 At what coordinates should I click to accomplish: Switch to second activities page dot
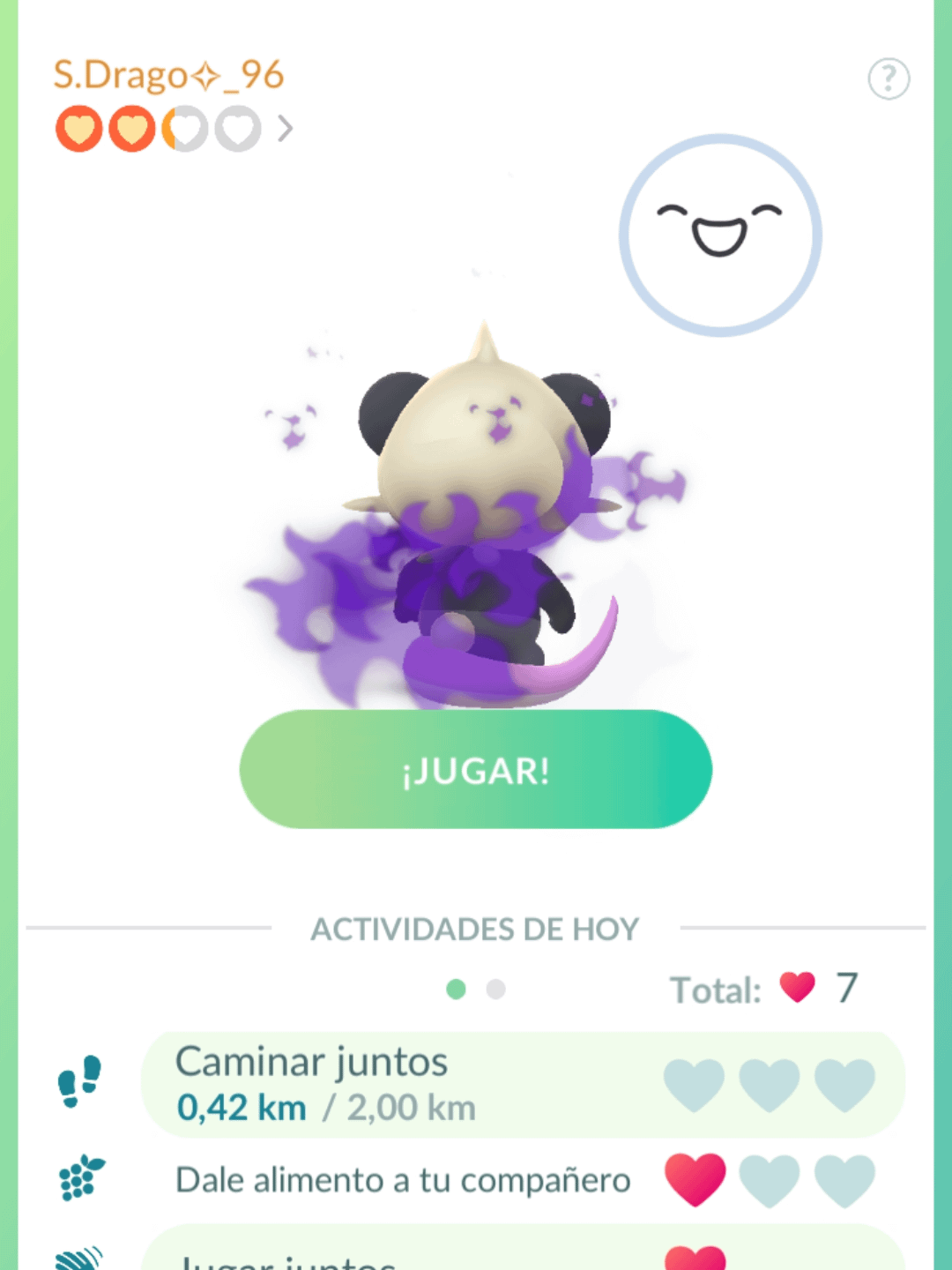coord(495,990)
